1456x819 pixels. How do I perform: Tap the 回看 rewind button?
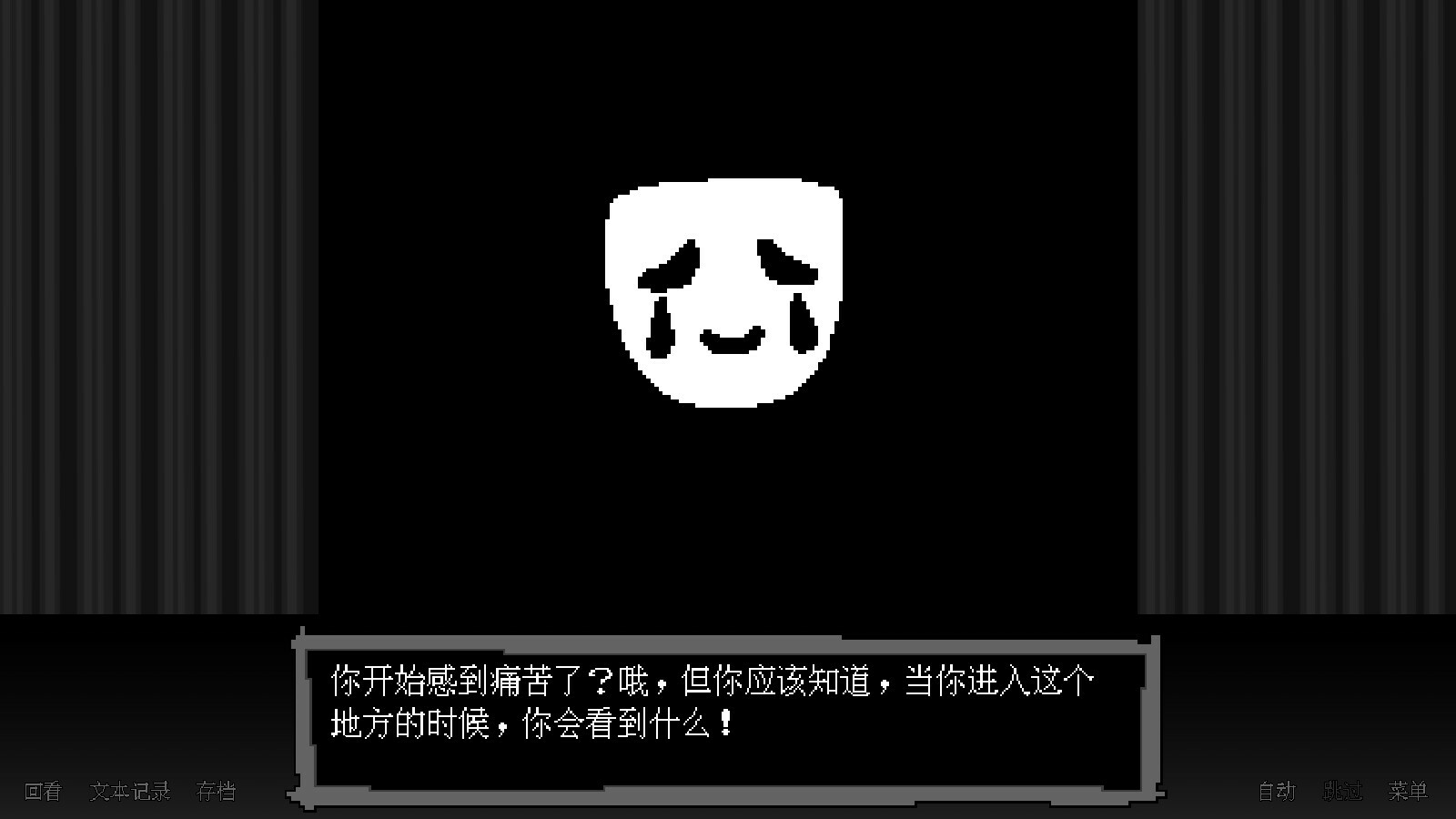coord(43,792)
